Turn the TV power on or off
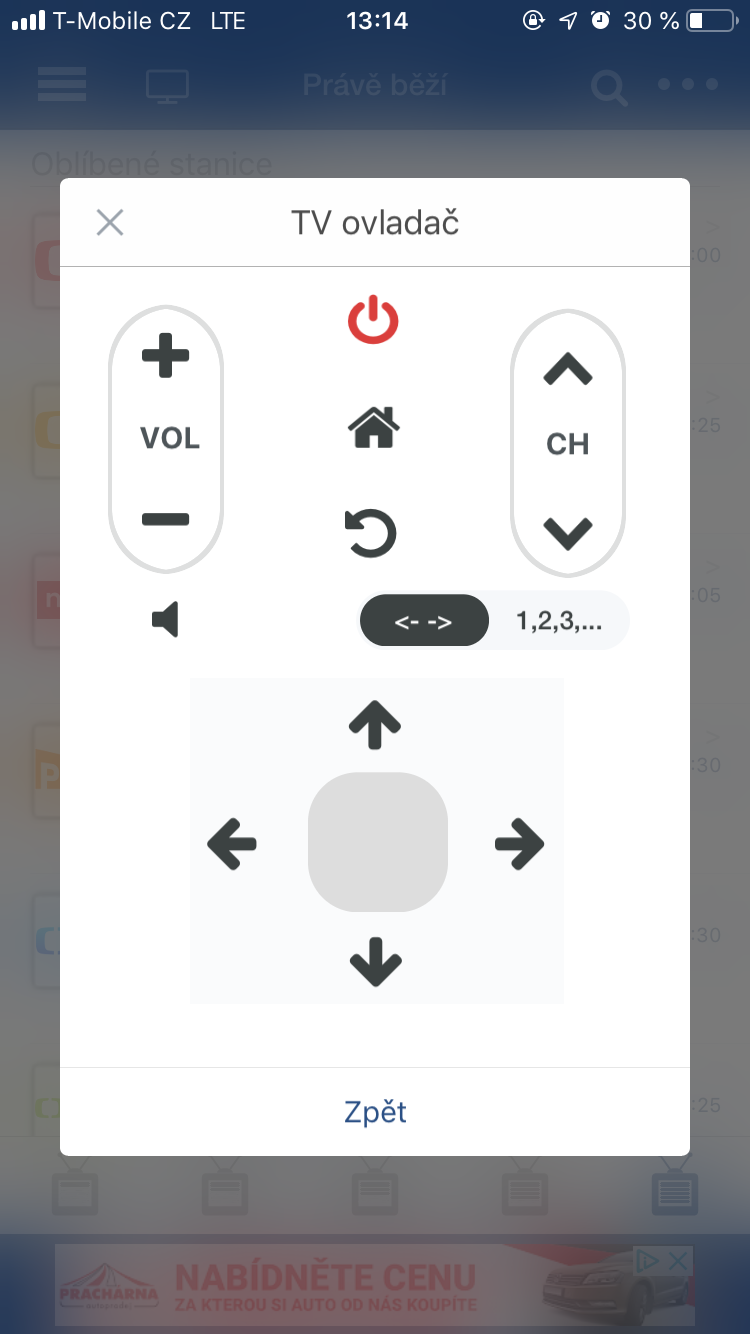 [x=373, y=320]
